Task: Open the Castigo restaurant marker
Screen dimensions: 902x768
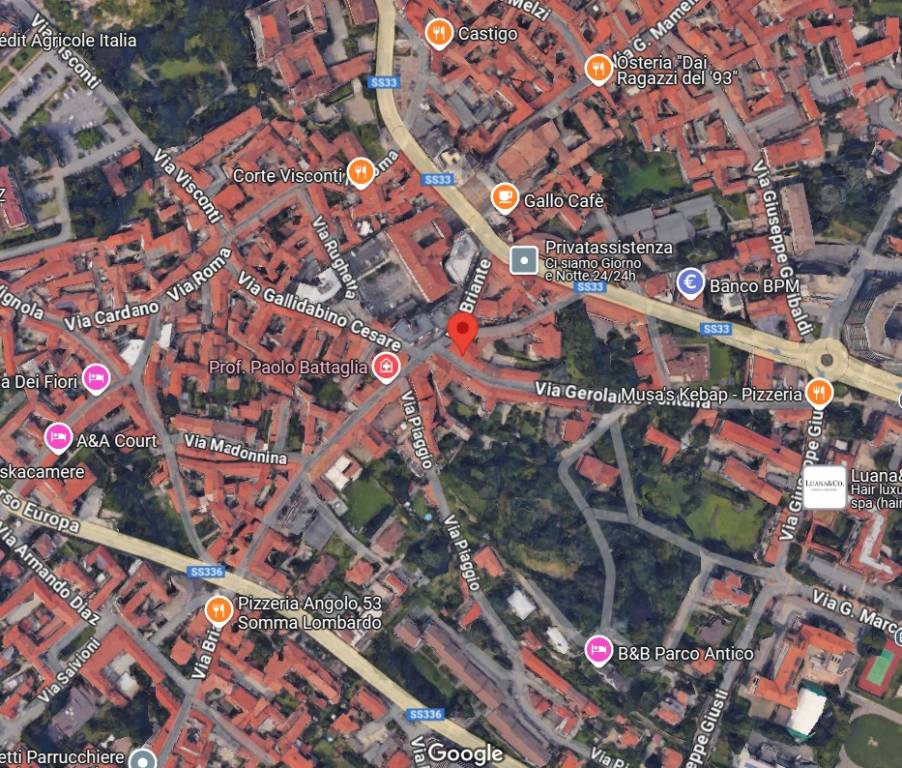Action: [x=438, y=34]
